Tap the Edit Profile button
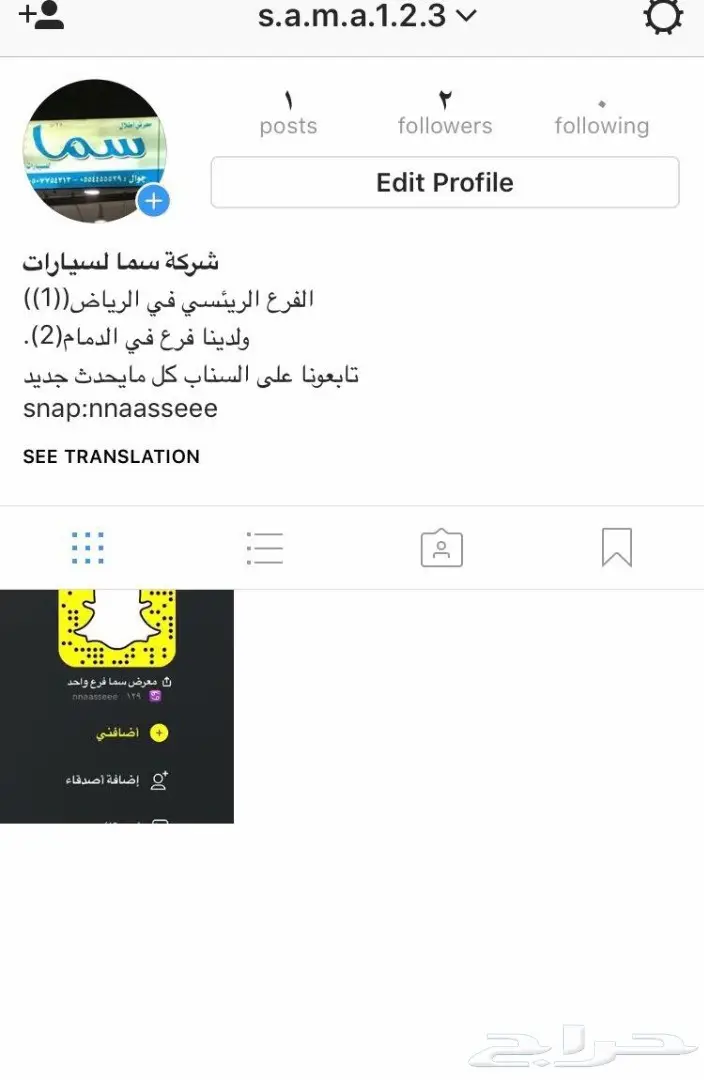This screenshot has width=704, height=1080. (444, 183)
